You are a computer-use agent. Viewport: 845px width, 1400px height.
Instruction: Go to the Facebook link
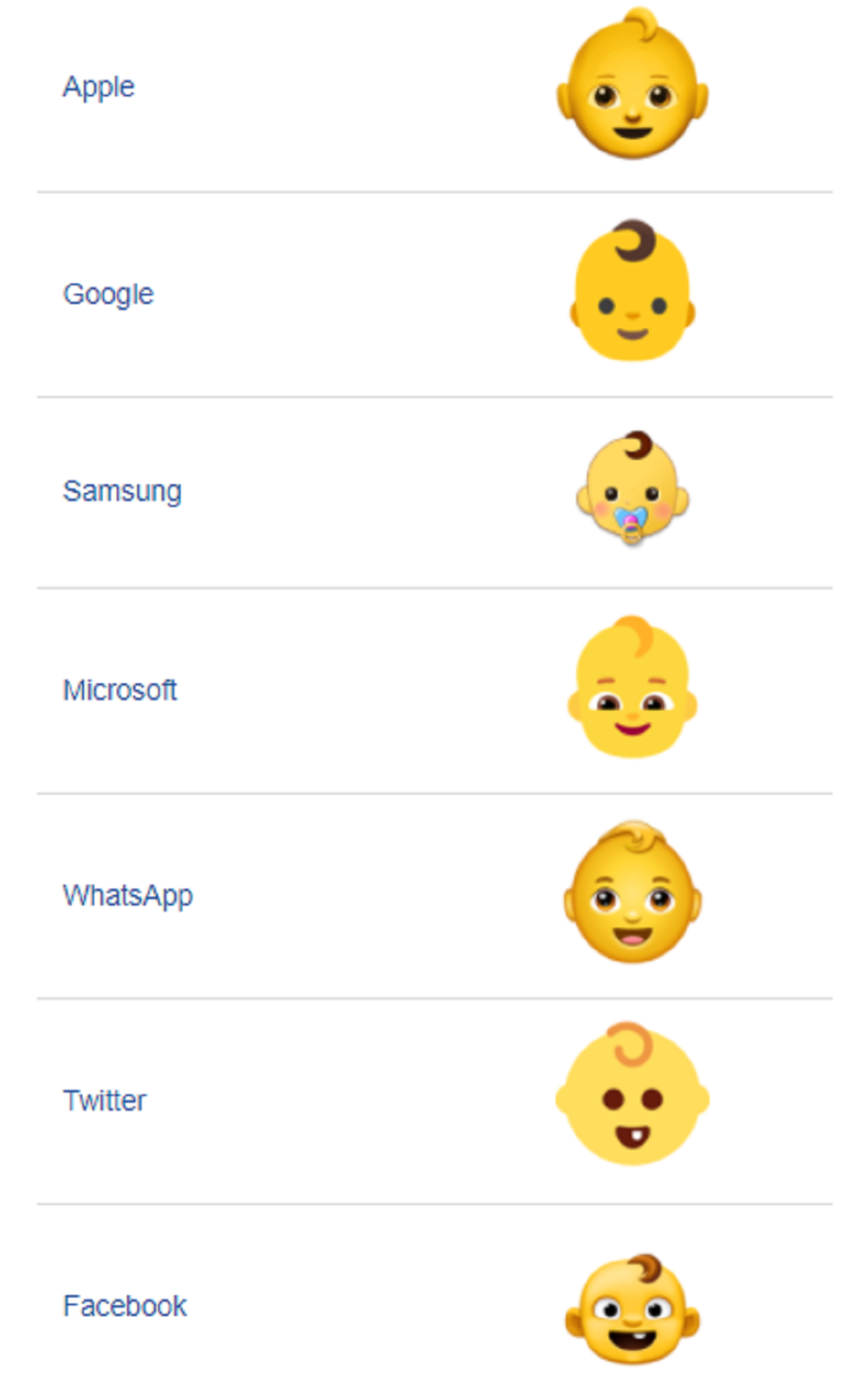pos(125,1306)
